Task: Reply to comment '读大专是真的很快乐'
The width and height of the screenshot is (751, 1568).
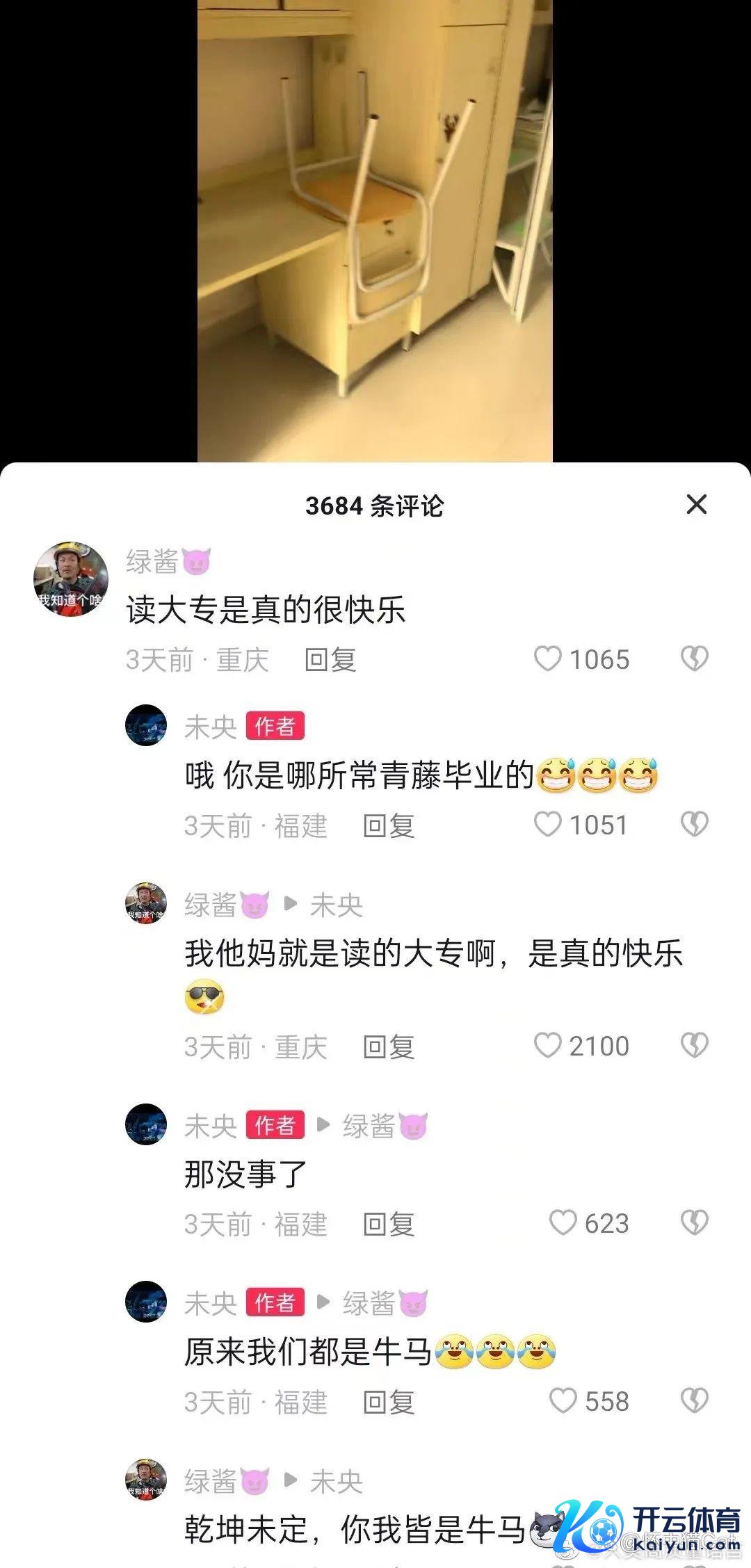Action: point(330,660)
